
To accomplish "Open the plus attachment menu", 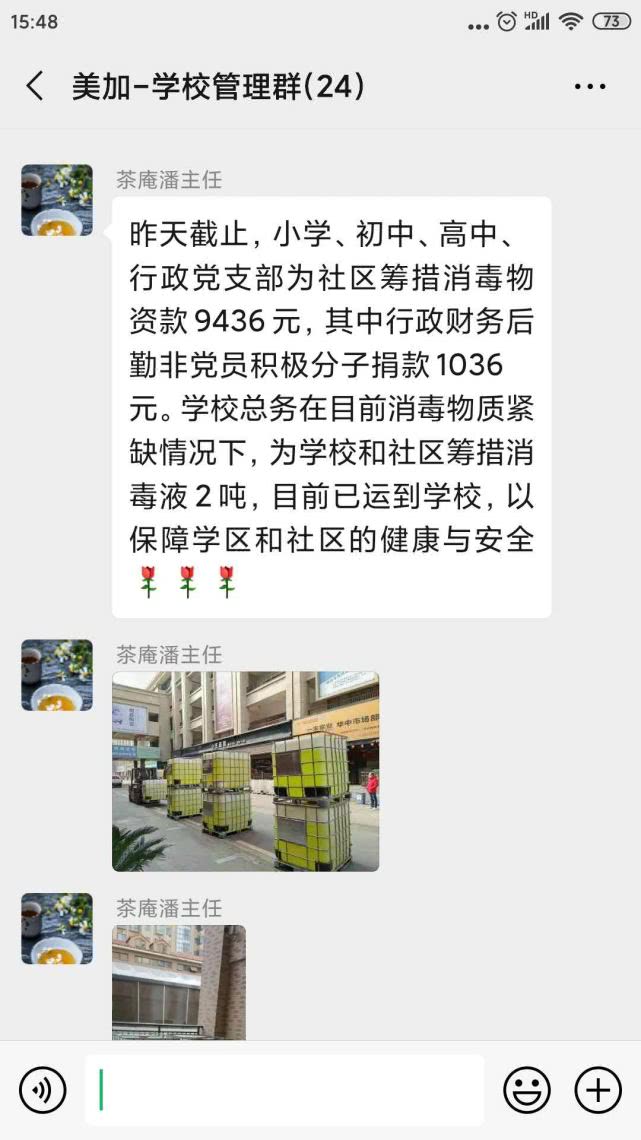I will coord(598,1090).
